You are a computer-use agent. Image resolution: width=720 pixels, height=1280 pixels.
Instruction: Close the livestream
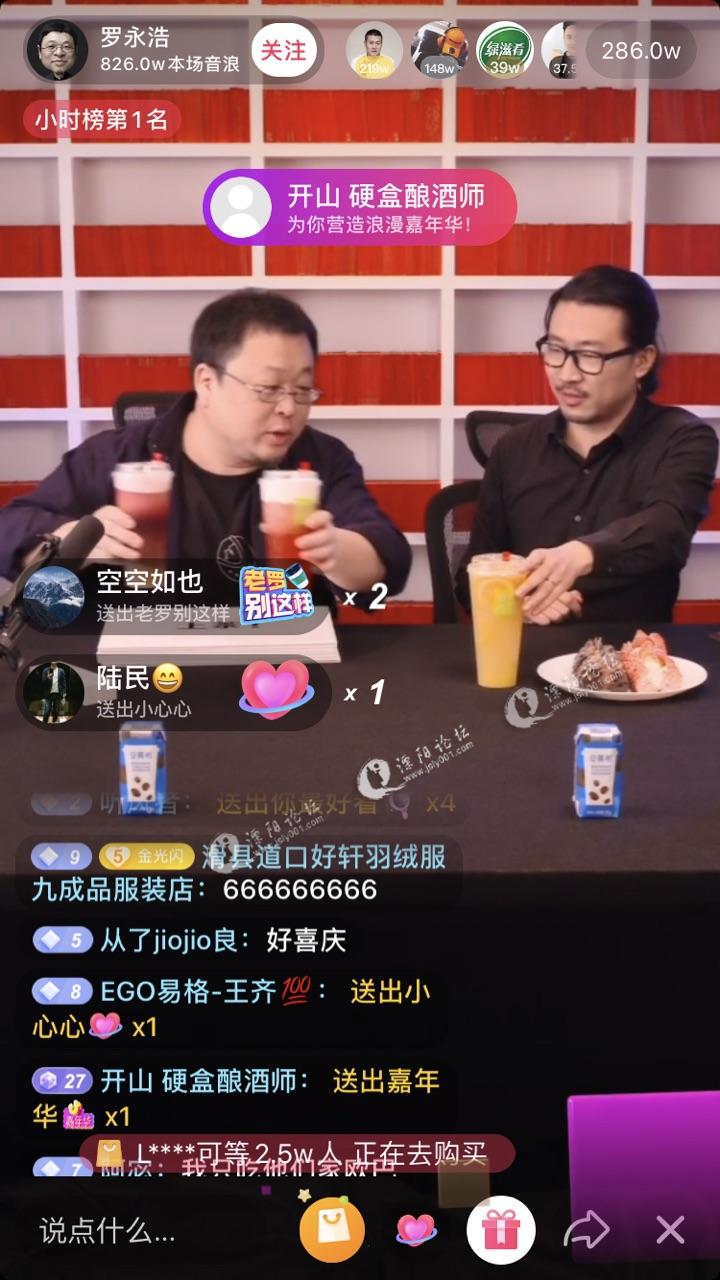click(670, 1229)
